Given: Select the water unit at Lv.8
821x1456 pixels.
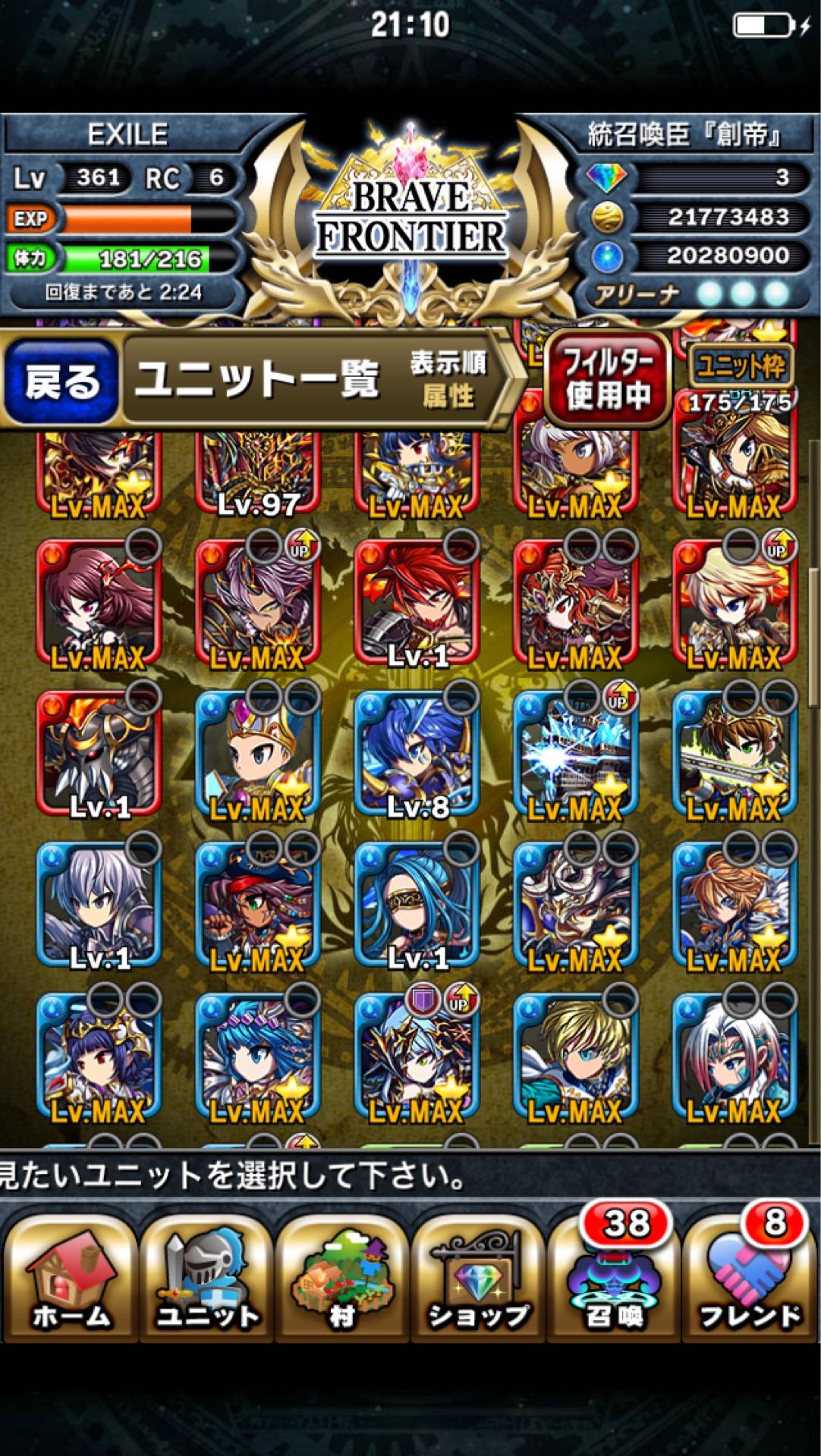Looking at the screenshot, I should (417, 755).
